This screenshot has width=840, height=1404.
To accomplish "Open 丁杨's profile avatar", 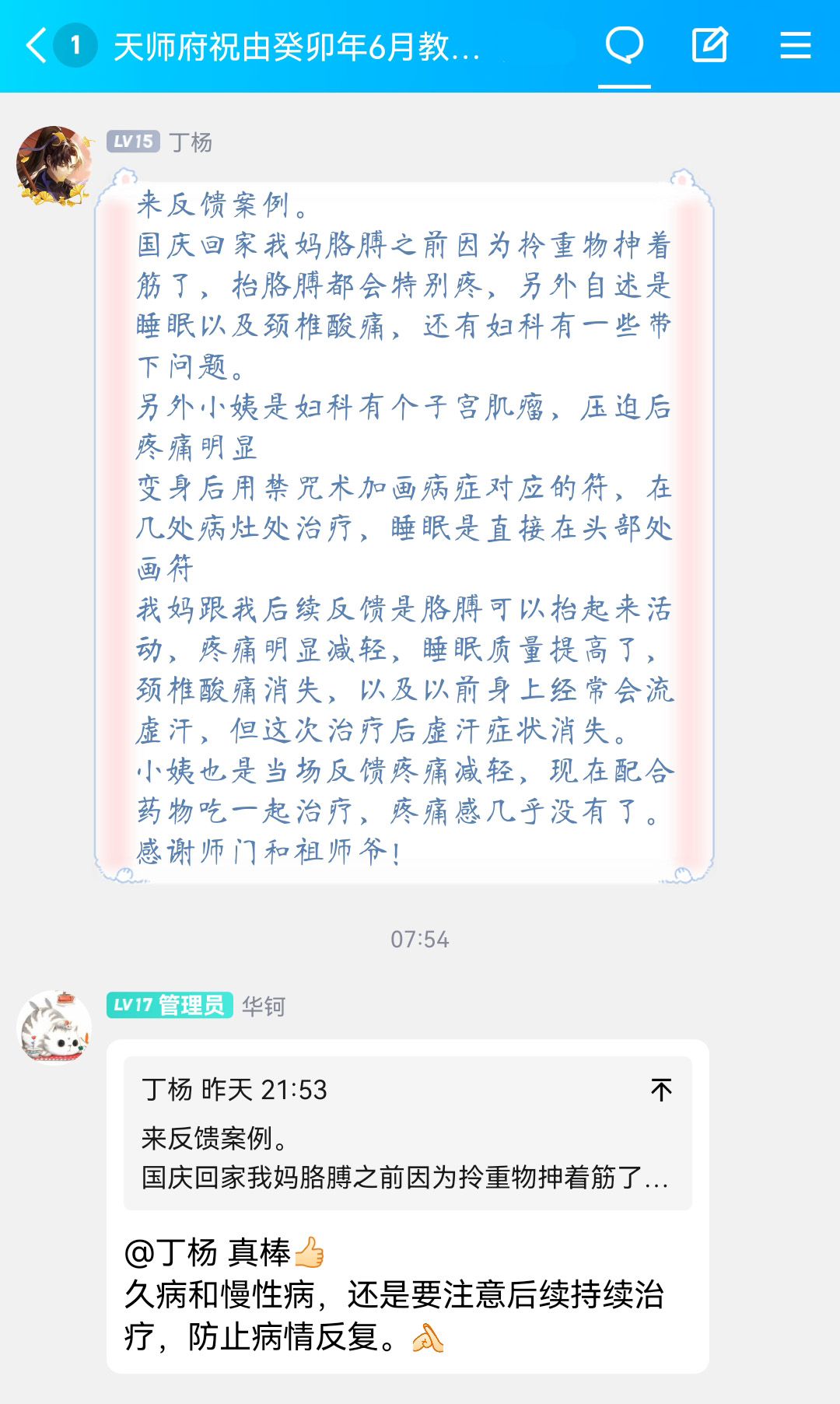I will 54,166.
